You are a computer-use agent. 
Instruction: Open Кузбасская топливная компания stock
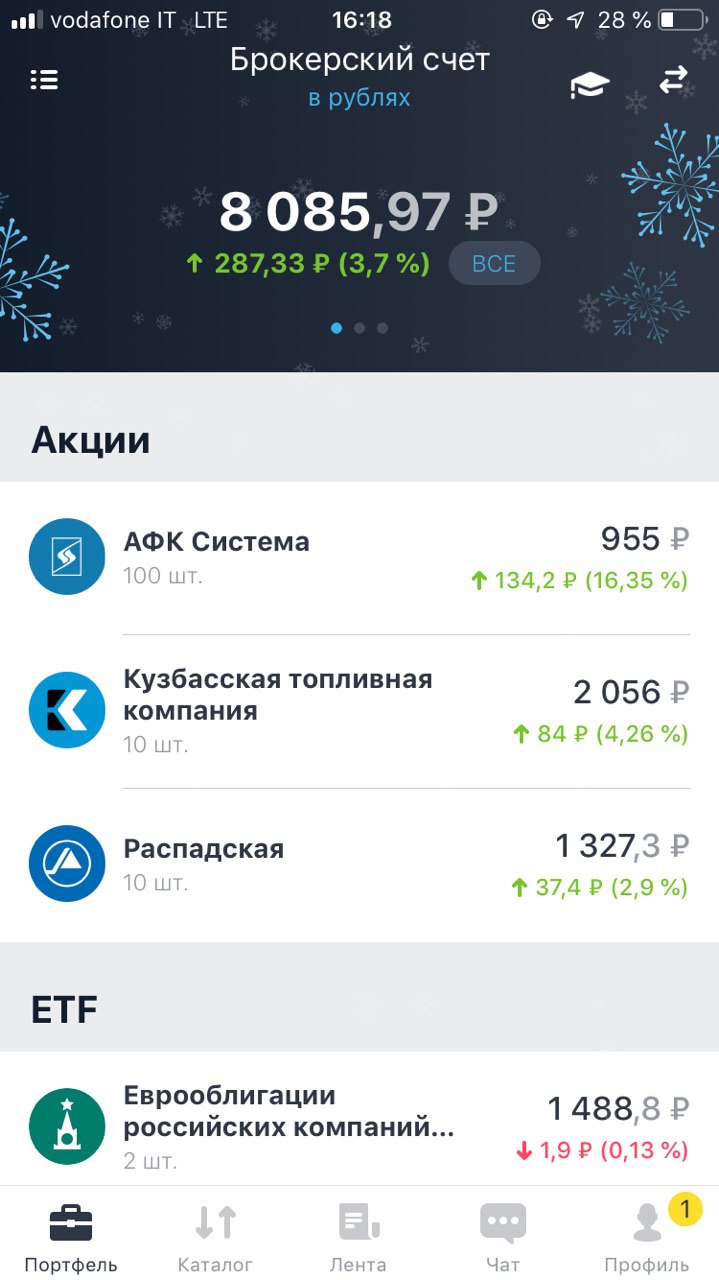359,711
